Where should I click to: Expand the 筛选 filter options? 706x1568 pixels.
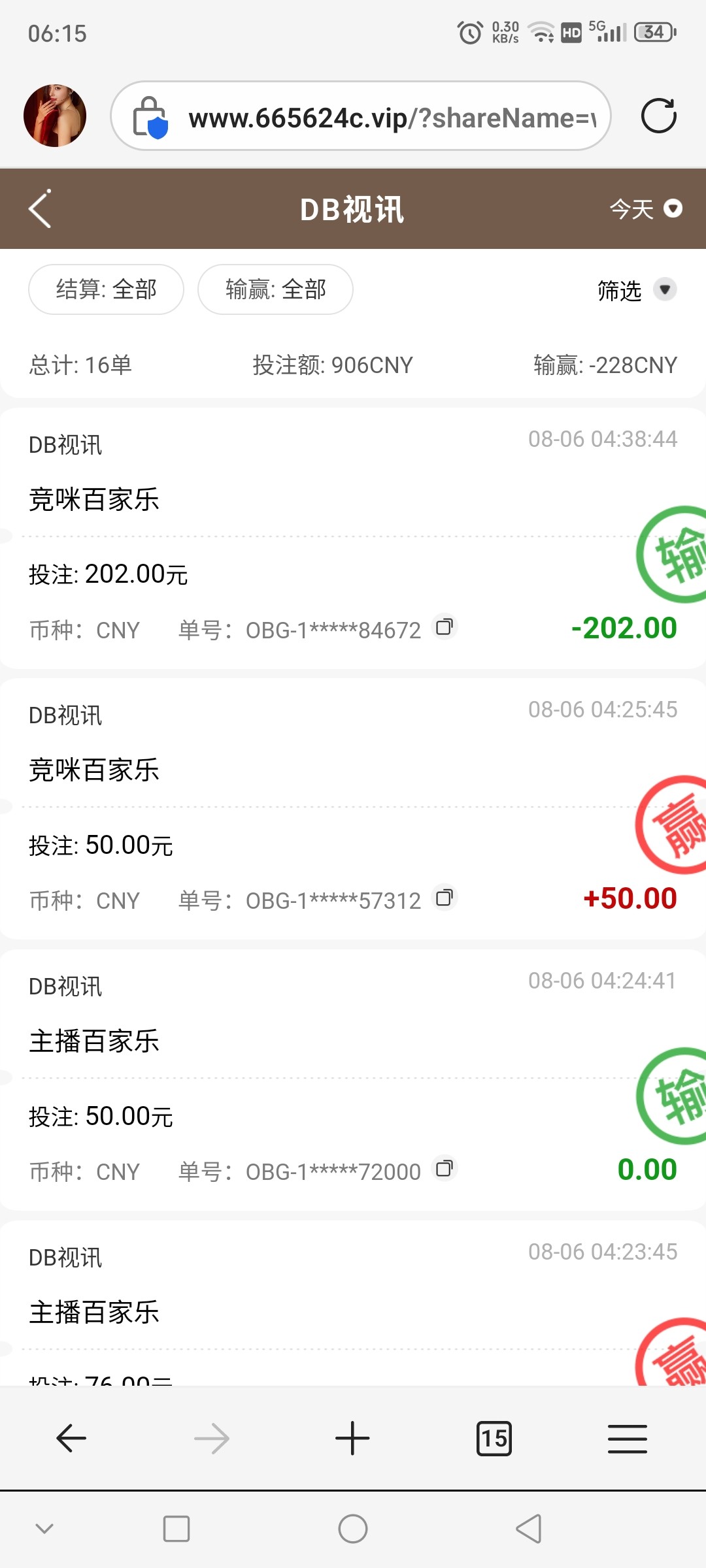636,290
